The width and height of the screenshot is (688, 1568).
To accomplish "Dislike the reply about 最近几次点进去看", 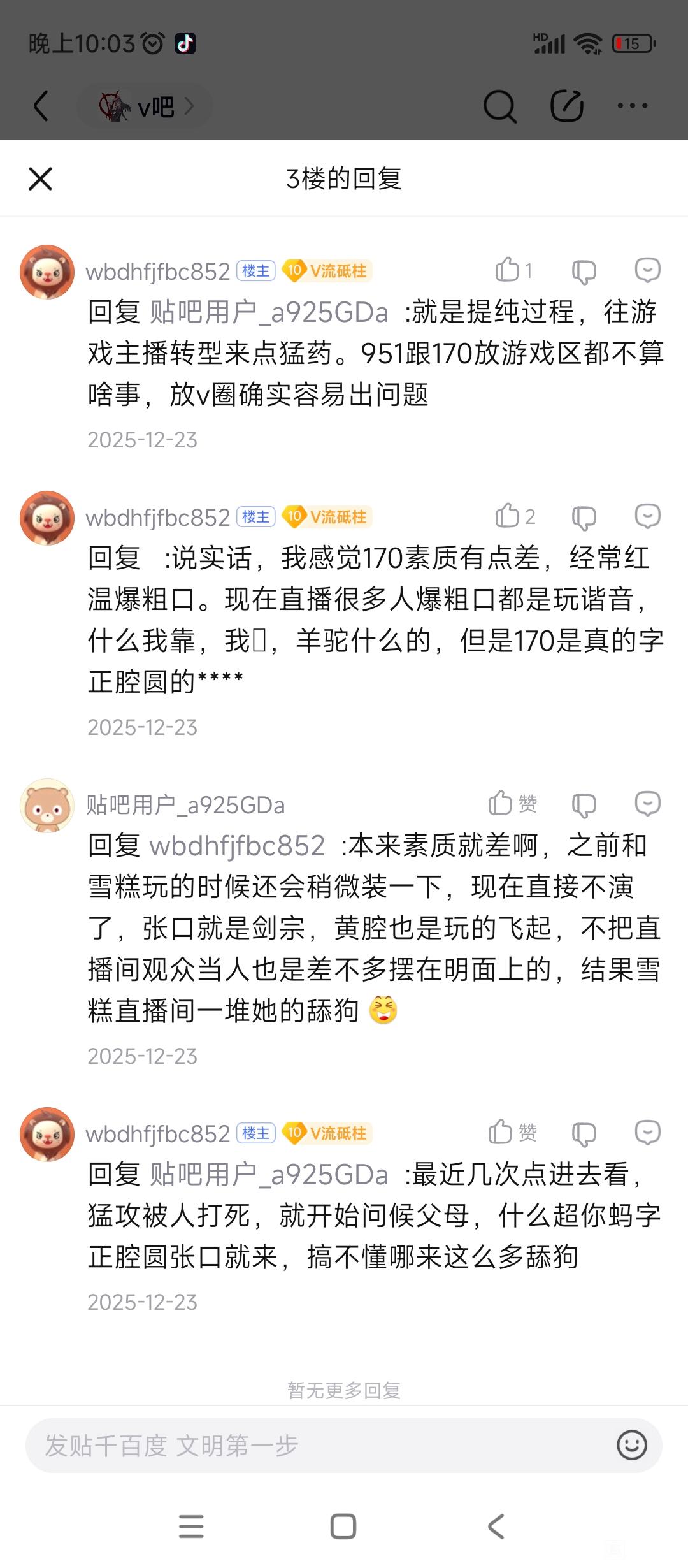I will pos(583,1134).
